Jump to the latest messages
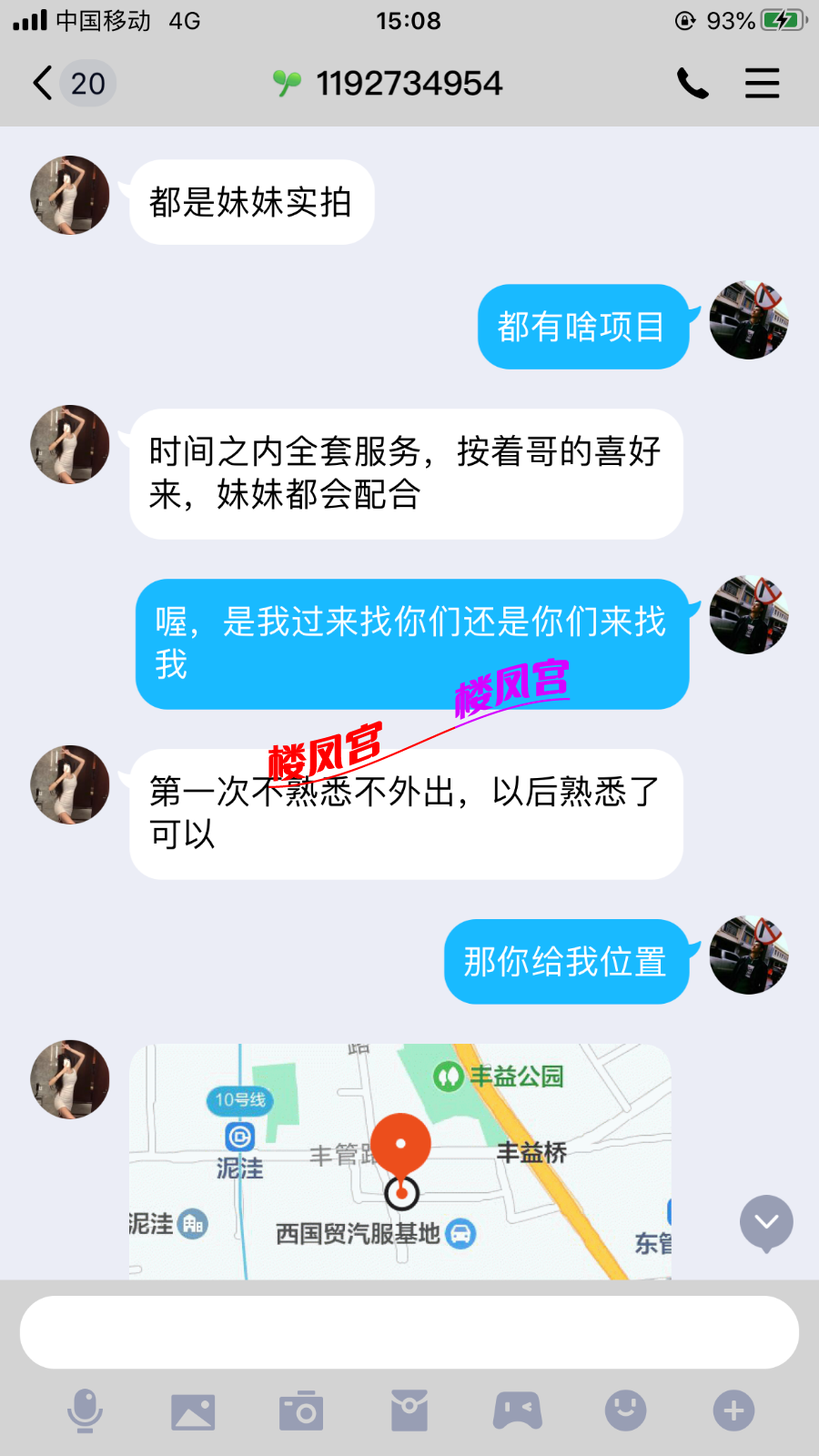The height and width of the screenshot is (1456, 819). 766,1222
